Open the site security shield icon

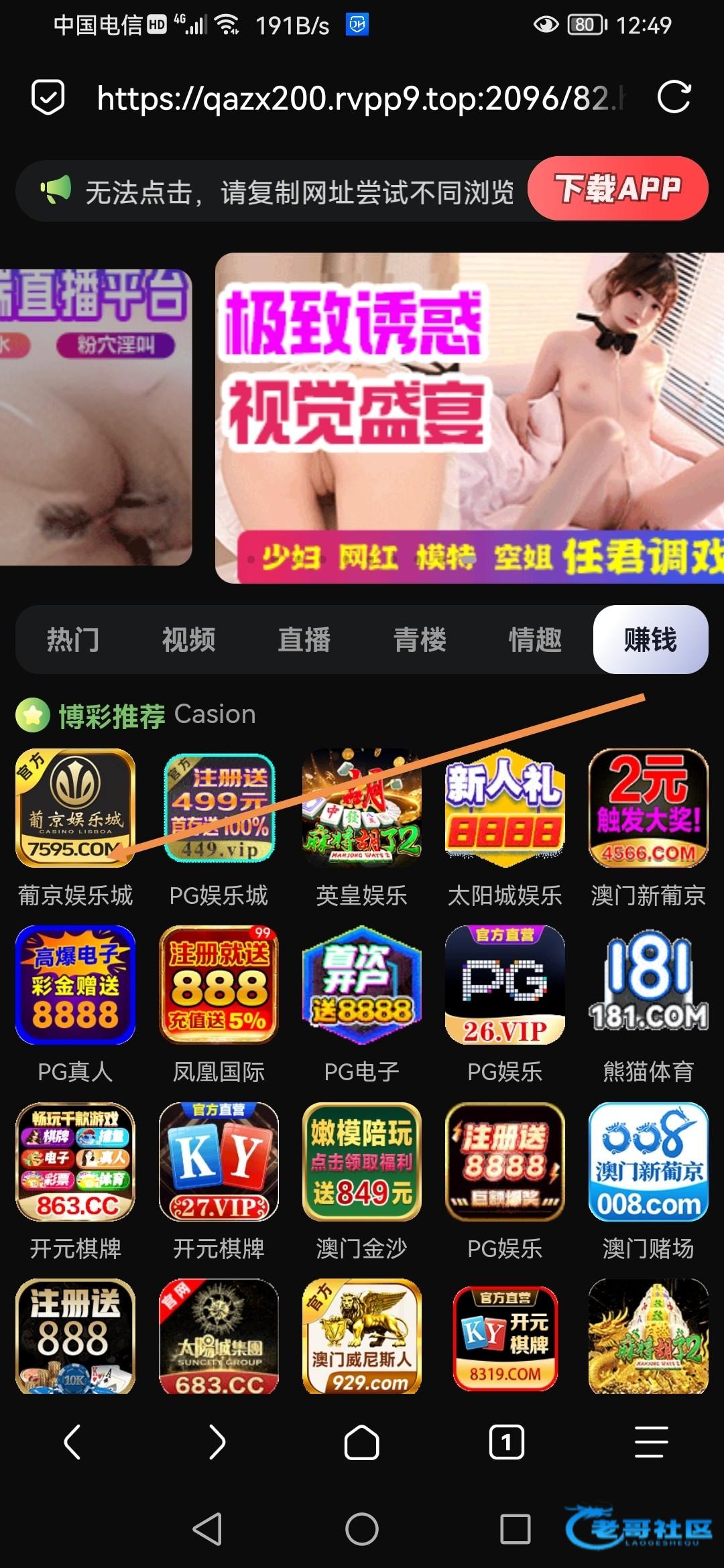48,98
